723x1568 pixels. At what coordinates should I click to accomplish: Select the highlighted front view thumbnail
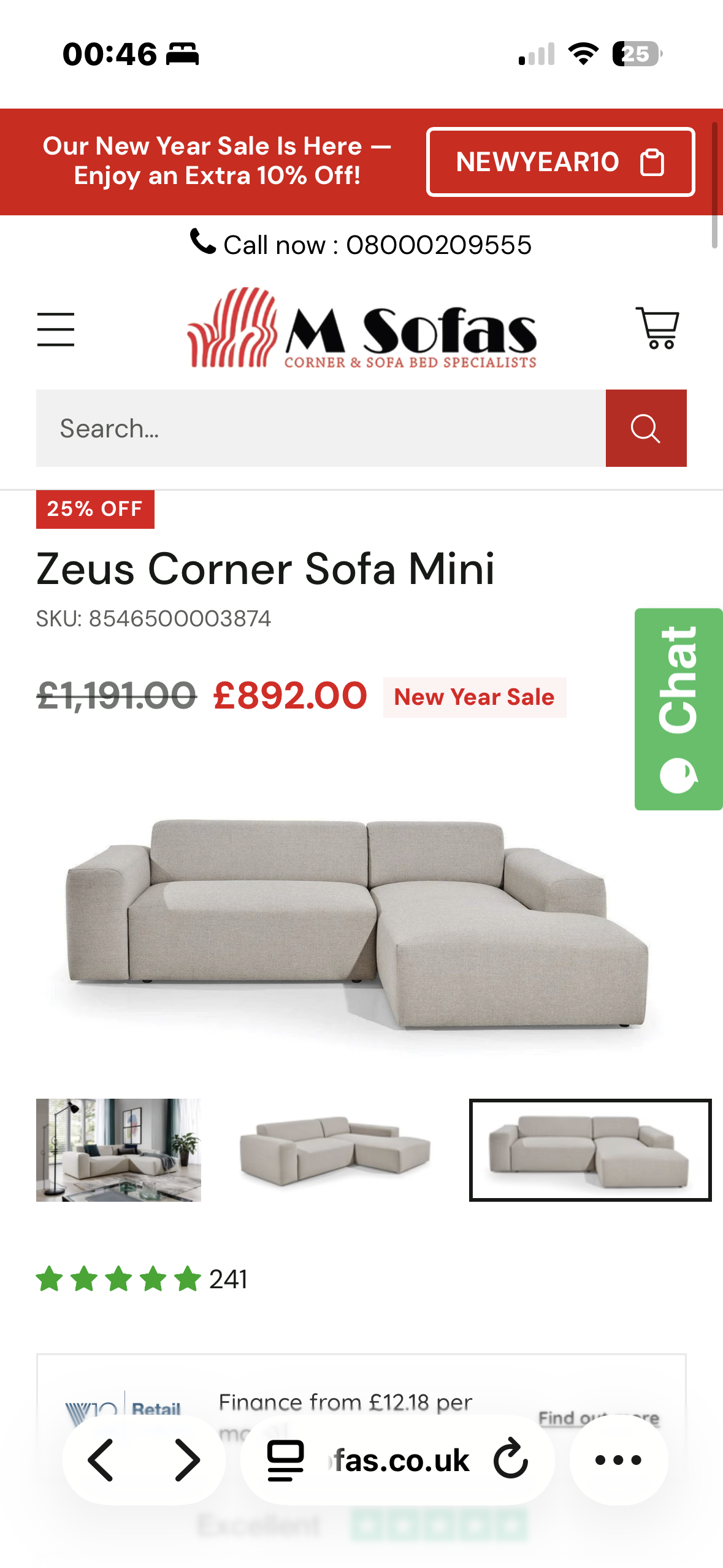click(x=590, y=1150)
